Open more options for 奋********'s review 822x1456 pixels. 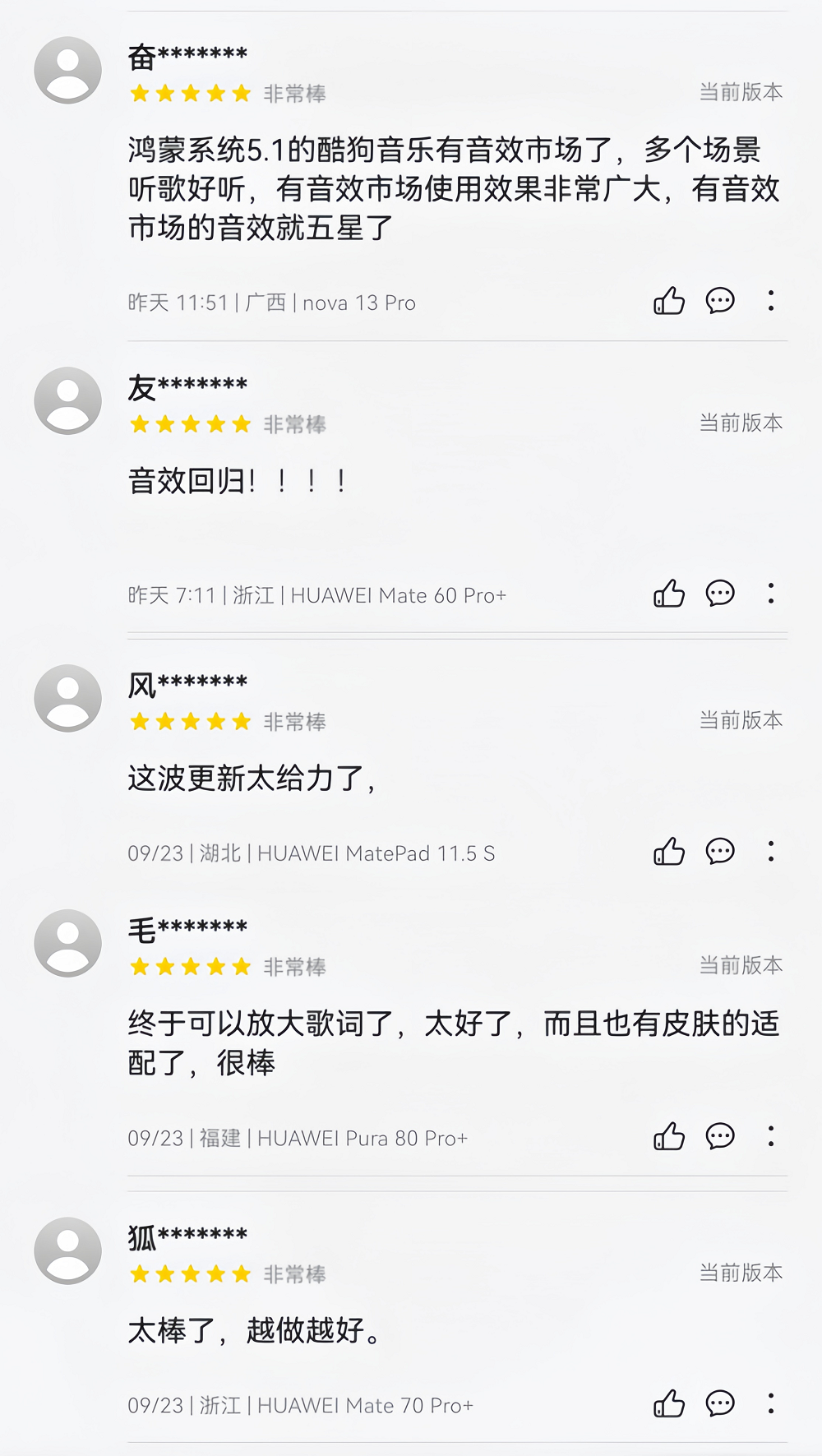pos(771,301)
